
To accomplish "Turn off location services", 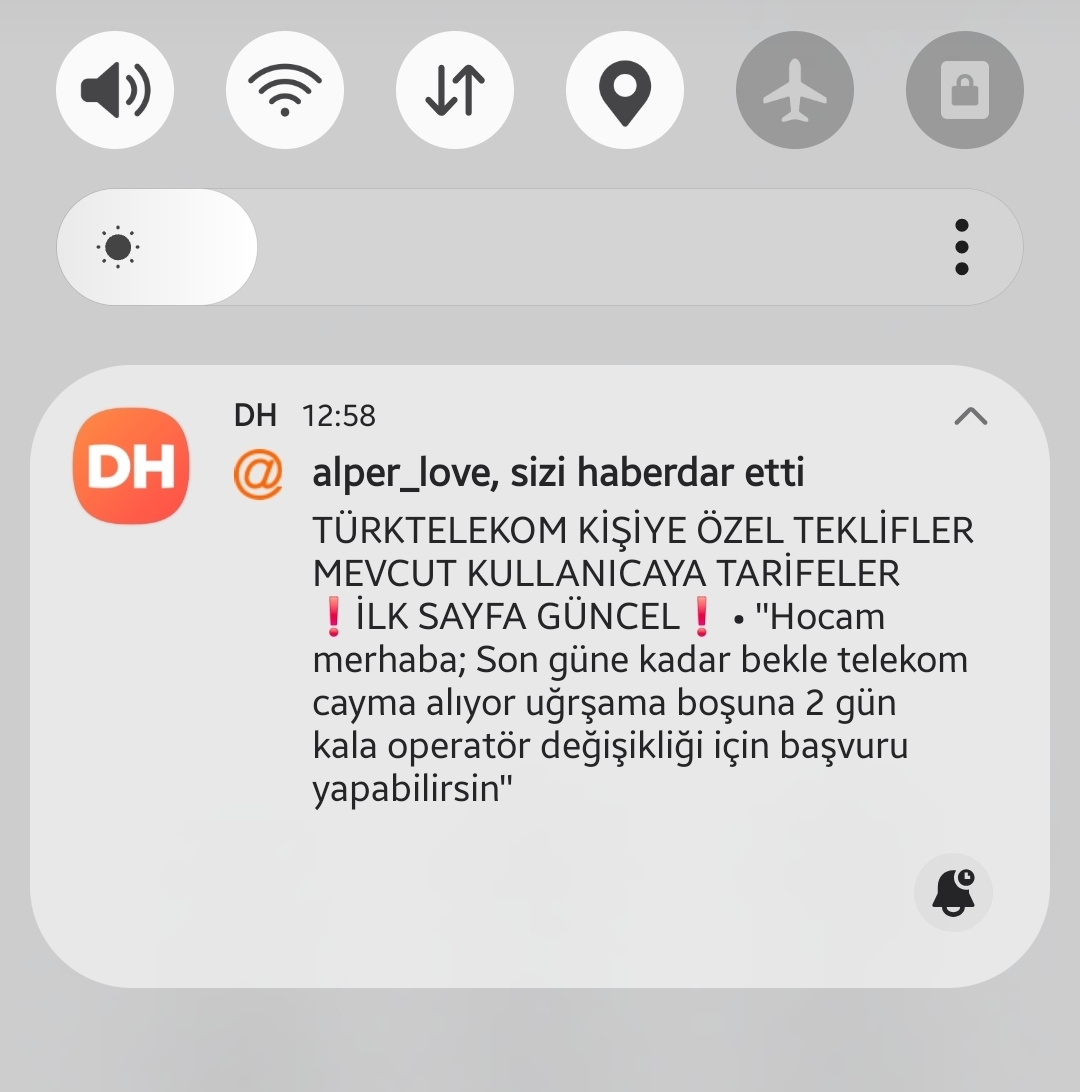I will (625, 91).
